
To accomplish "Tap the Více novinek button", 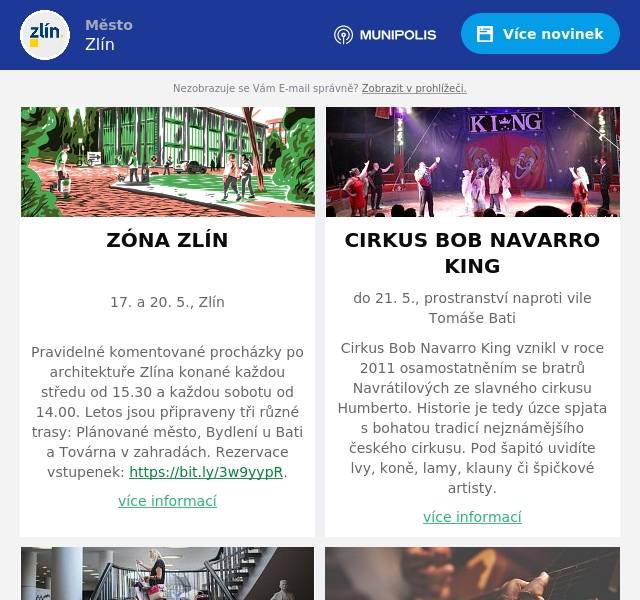I will point(540,34).
